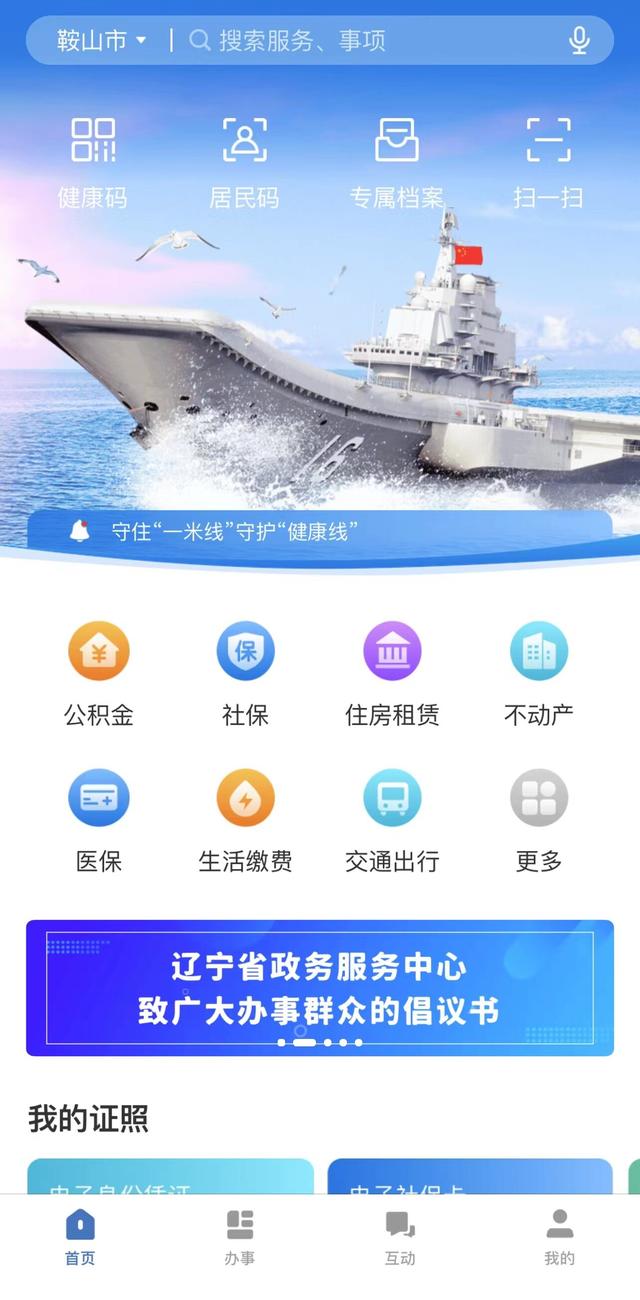Open 健康码 health code
The width and height of the screenshot is (640, 1300).
pyautogui.click(x=93, y=160)
